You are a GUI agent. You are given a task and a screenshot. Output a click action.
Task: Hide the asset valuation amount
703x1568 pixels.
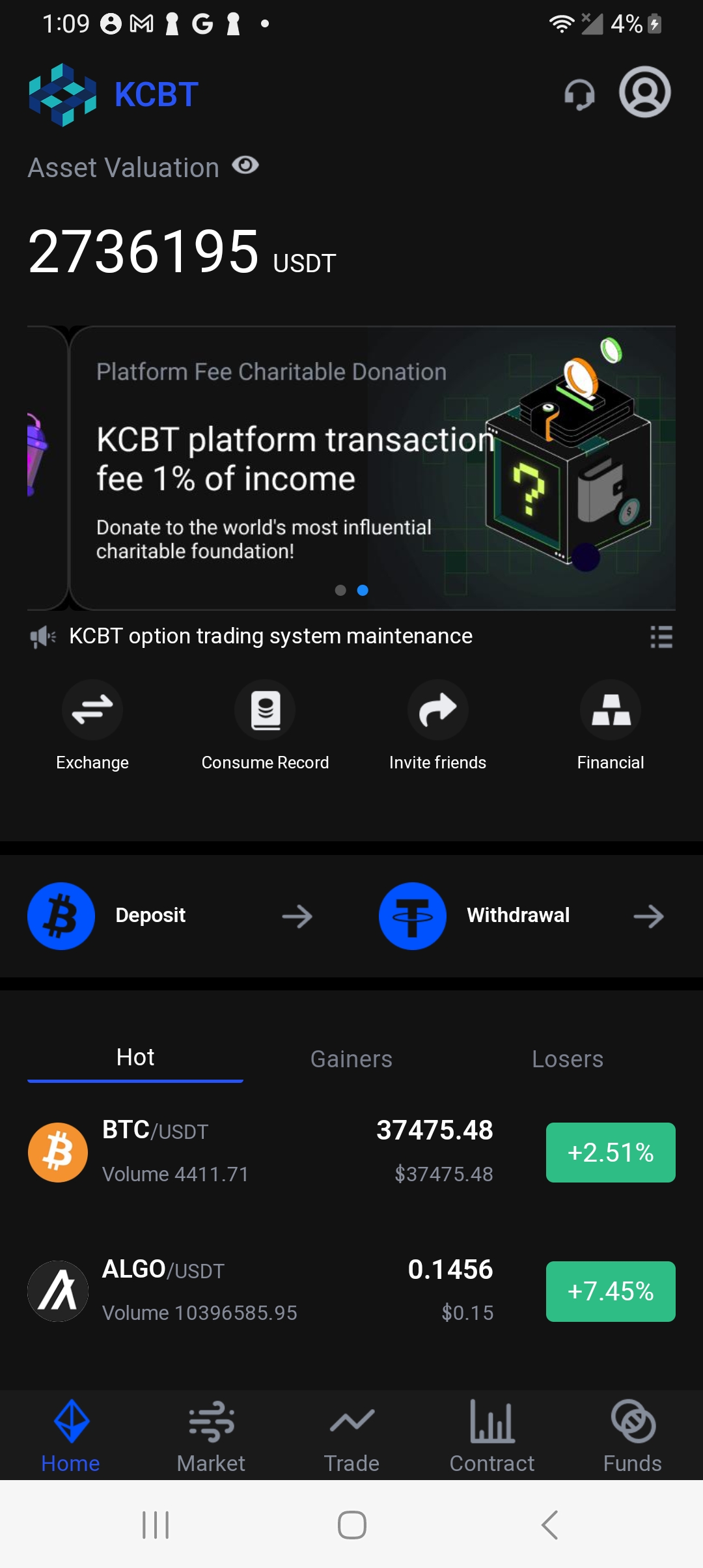tap(245, 166)
